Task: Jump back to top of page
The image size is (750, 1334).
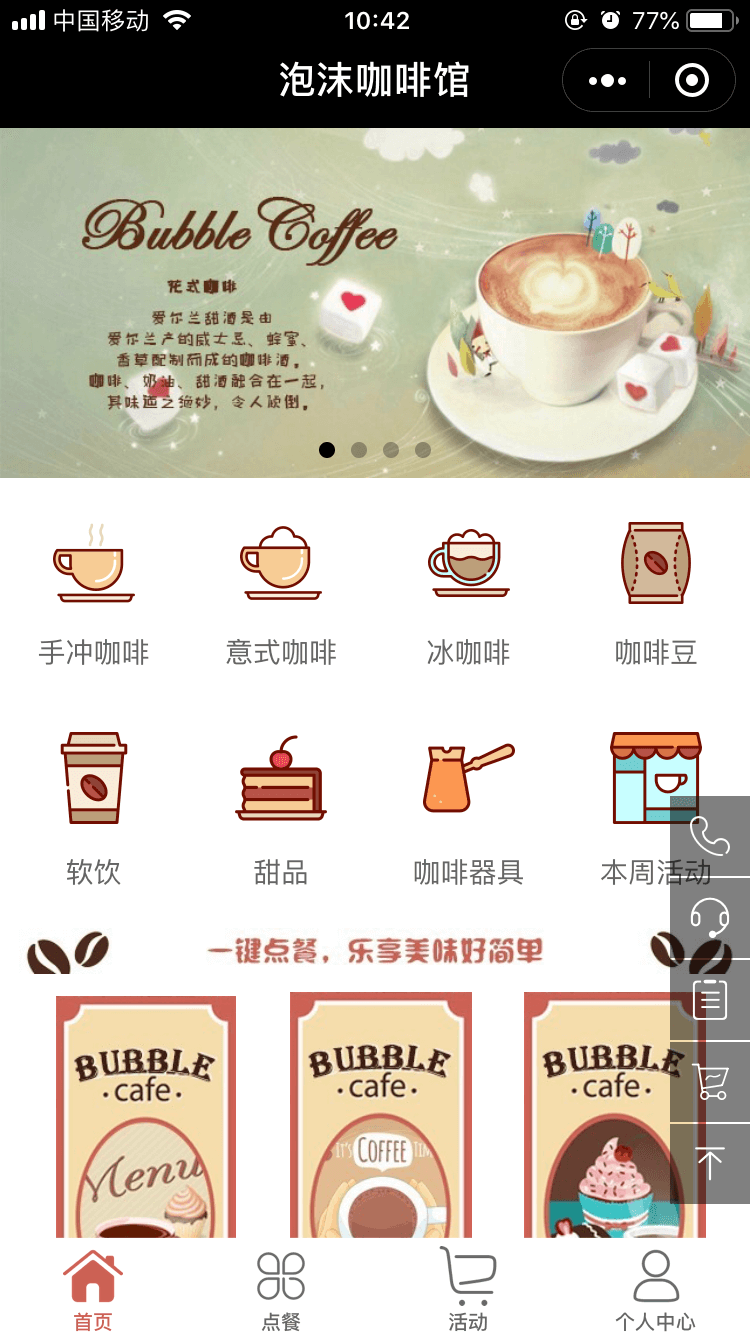Action: click(x=710, y=1164)
